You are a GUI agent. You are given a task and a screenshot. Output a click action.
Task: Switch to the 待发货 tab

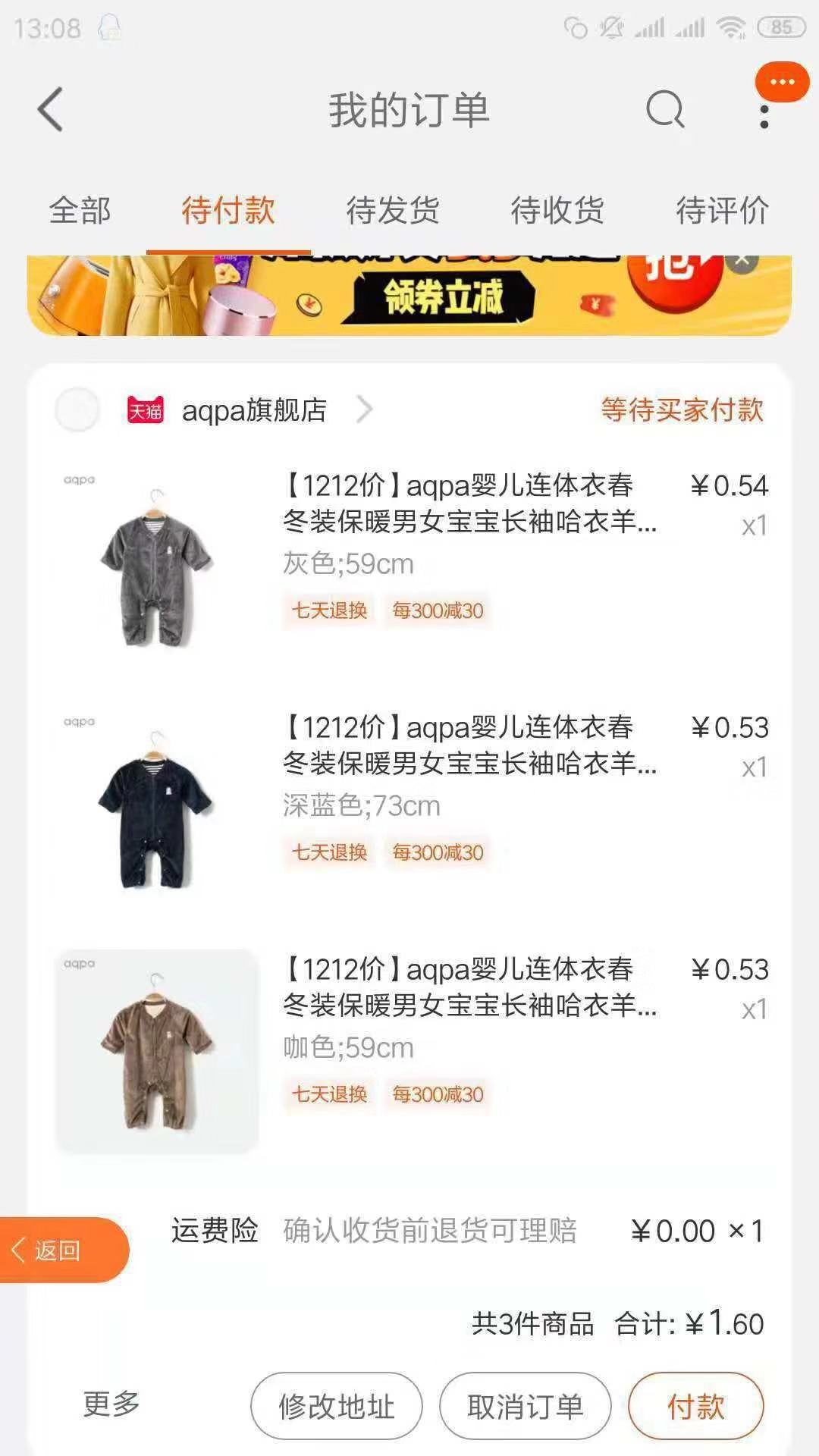(393, 211)
